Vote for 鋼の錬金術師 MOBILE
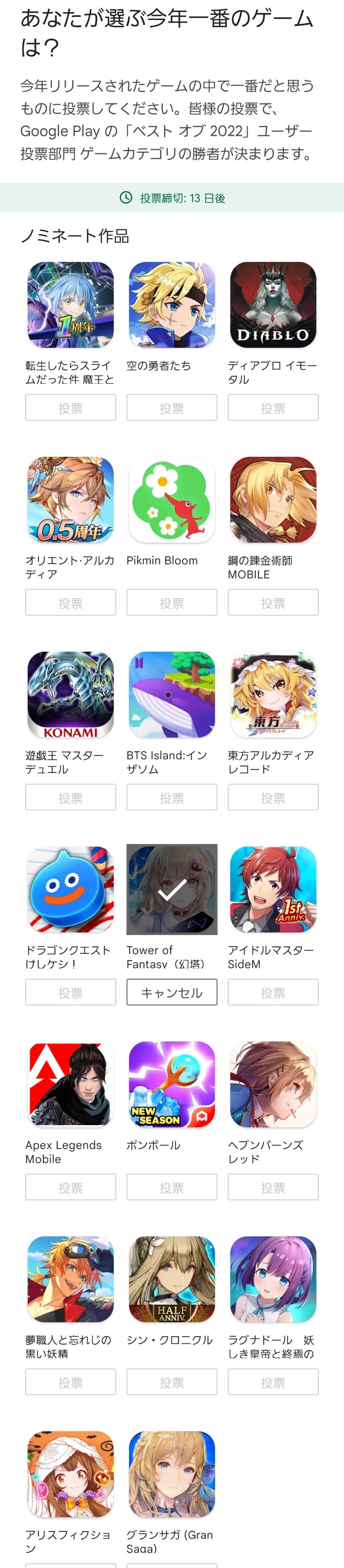 273,602
